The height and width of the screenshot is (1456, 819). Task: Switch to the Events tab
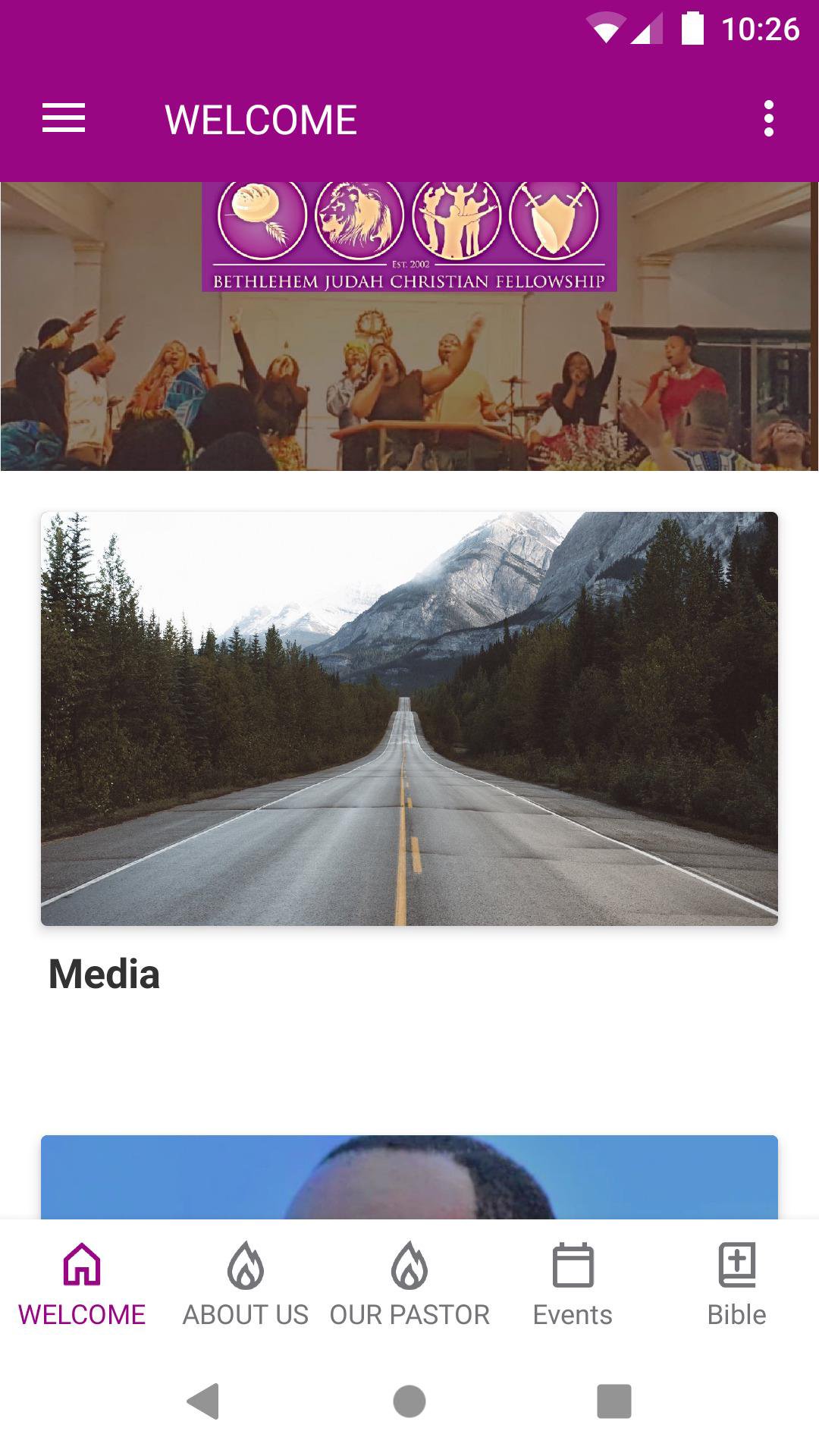click(x=573, y=1284)
